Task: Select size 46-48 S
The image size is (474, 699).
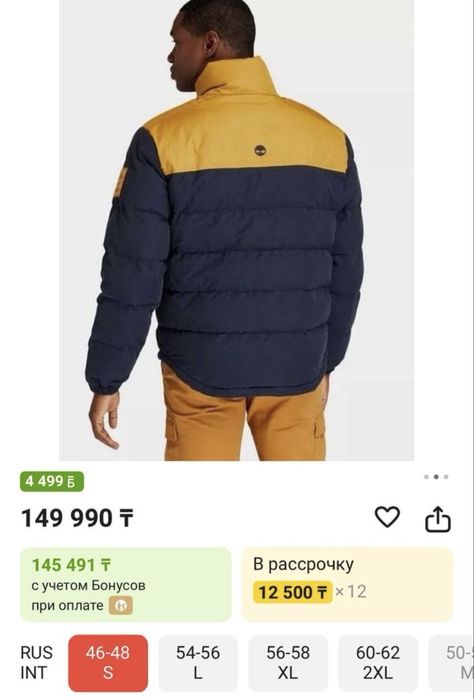Action: coord(108,662)
